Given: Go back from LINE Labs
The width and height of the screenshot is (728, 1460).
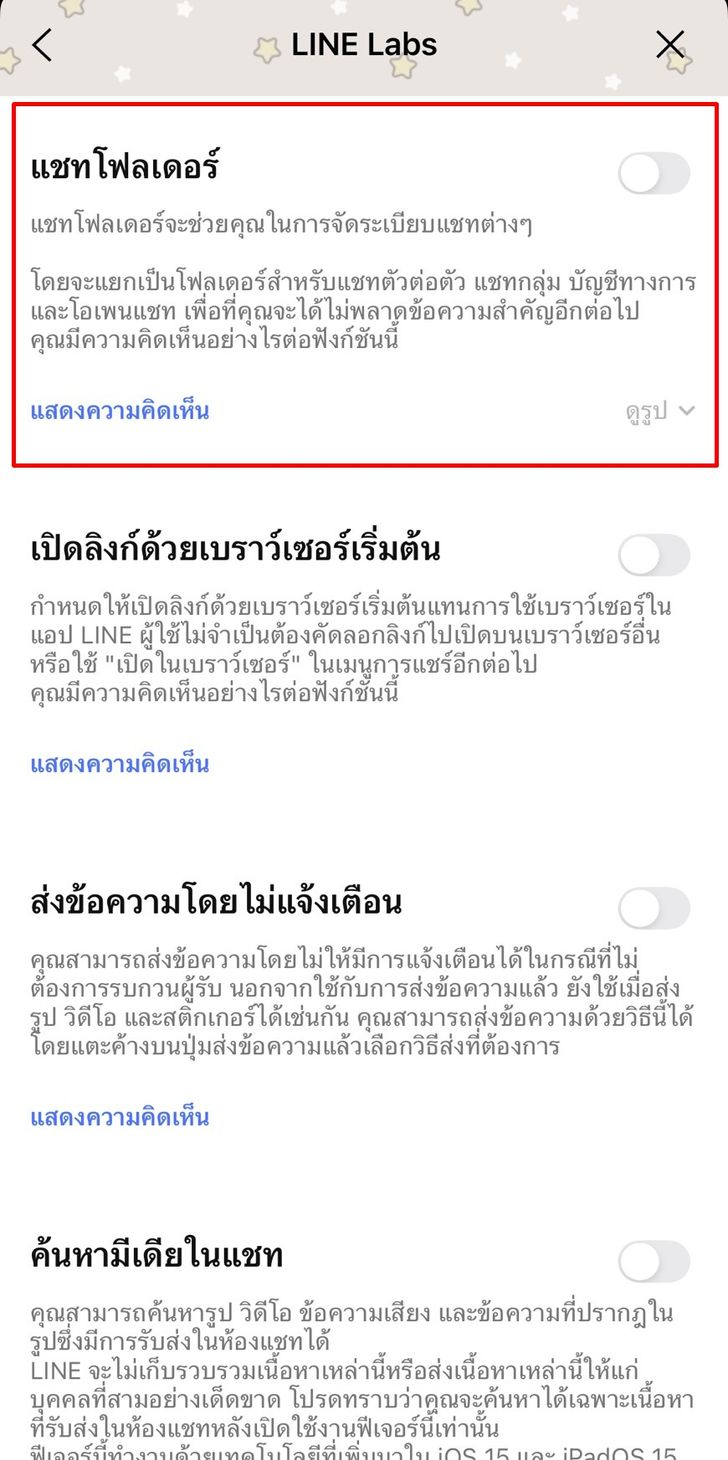Looking at the screenshot, I should 42,45.
